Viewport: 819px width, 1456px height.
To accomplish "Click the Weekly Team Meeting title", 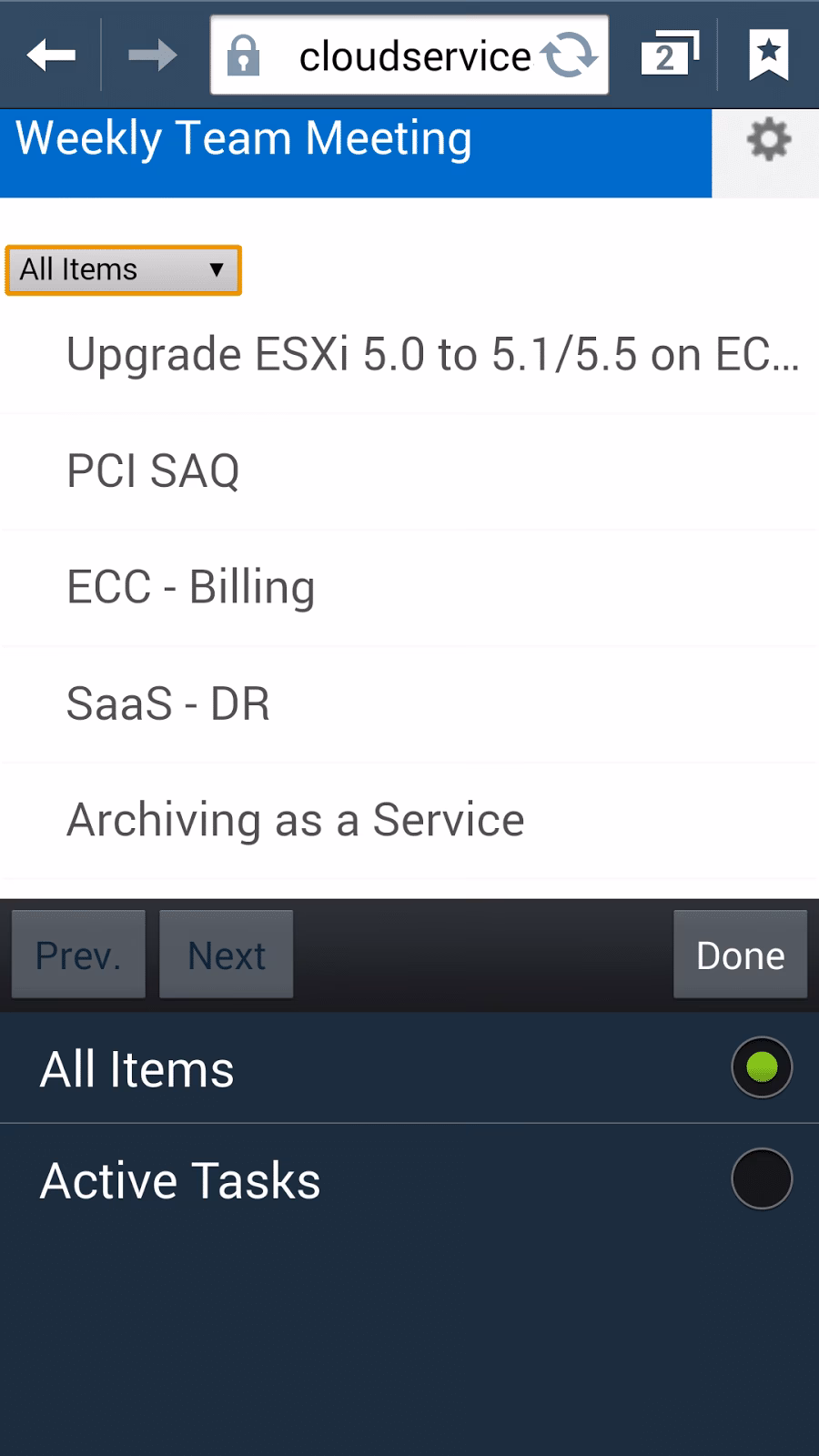I will coord(244,139).
